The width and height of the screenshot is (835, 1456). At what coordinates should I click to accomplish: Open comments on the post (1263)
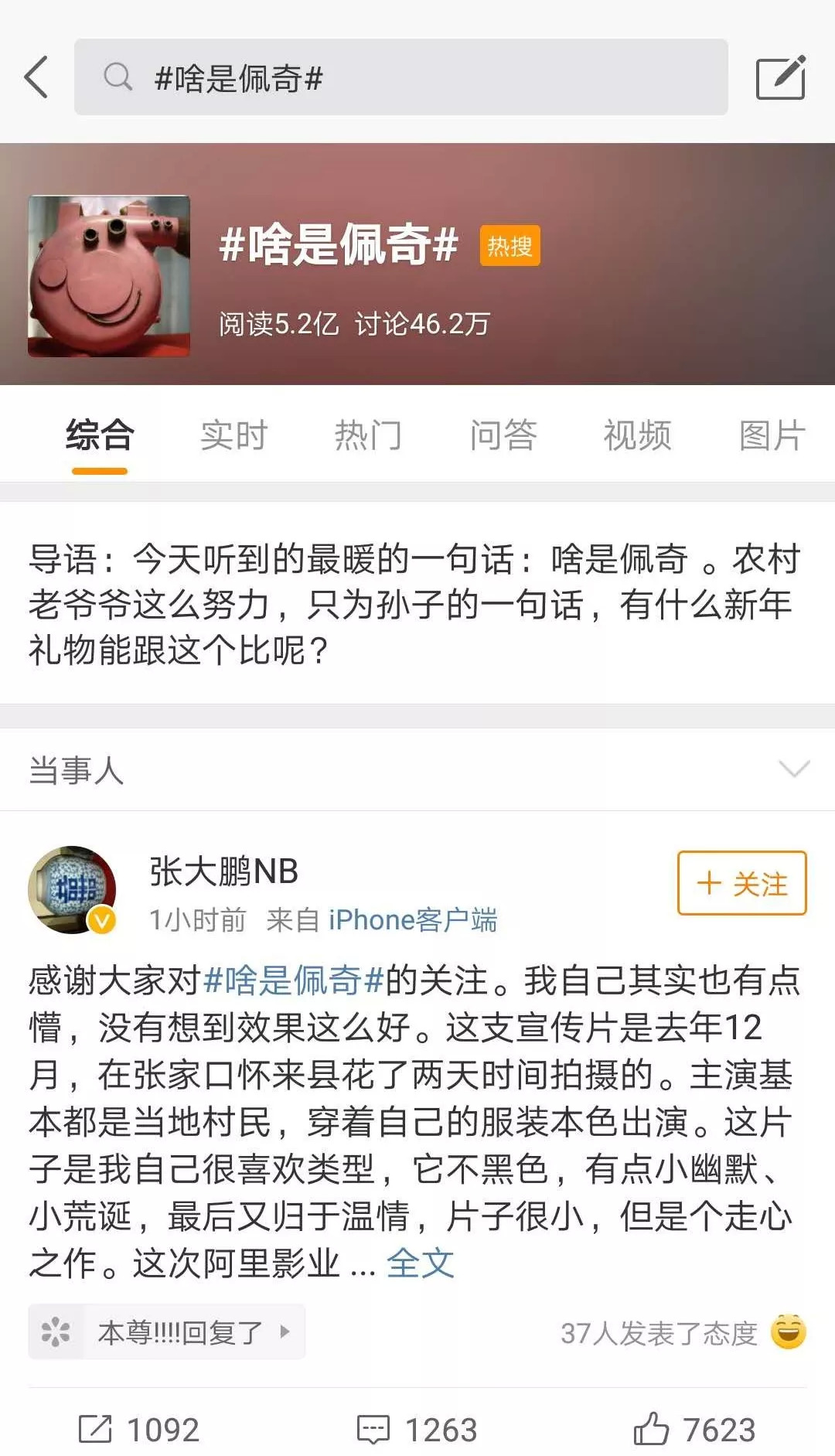point(417,1429)
